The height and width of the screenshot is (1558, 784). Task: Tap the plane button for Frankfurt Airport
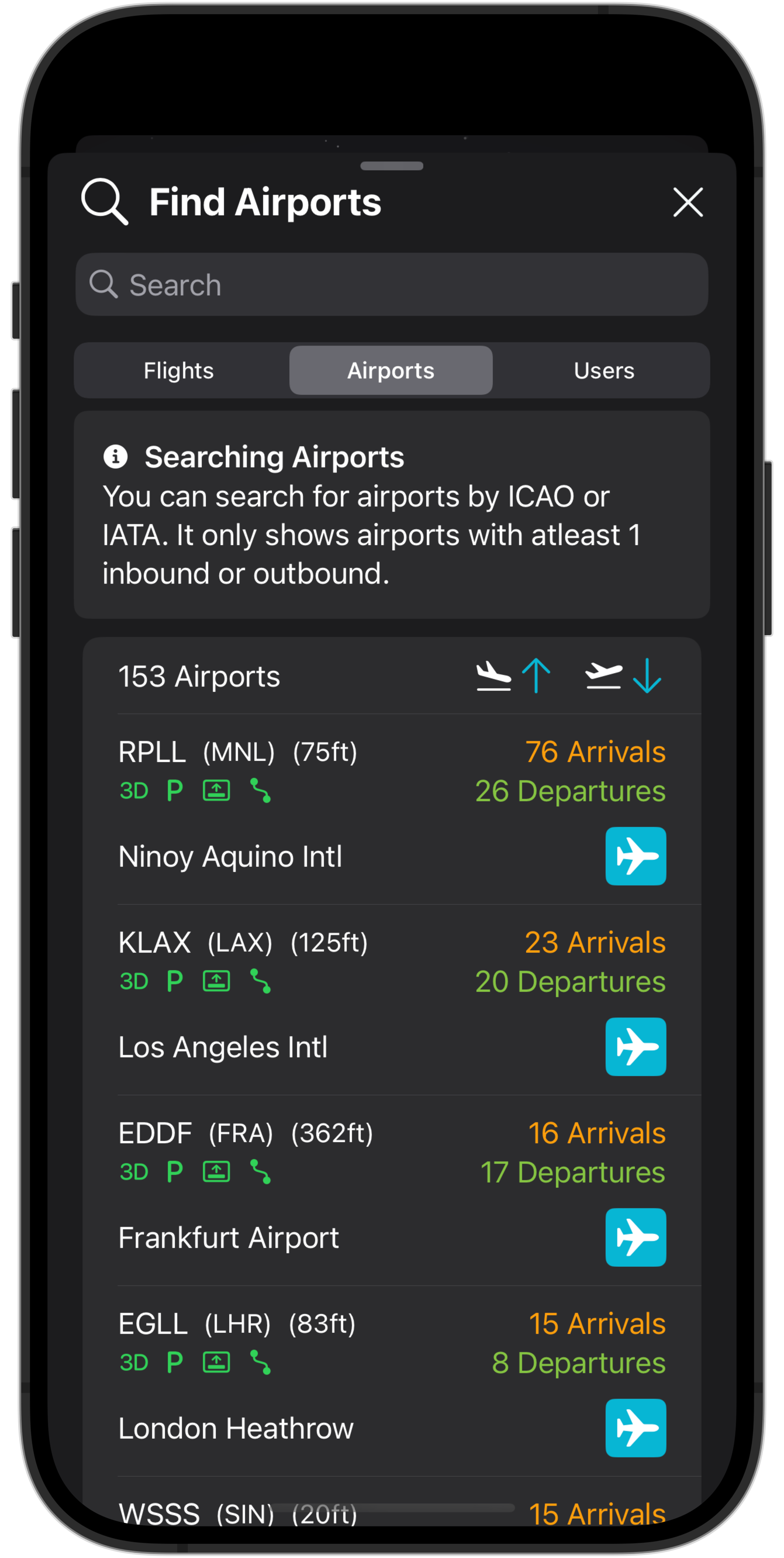[x=636, y=1238]
